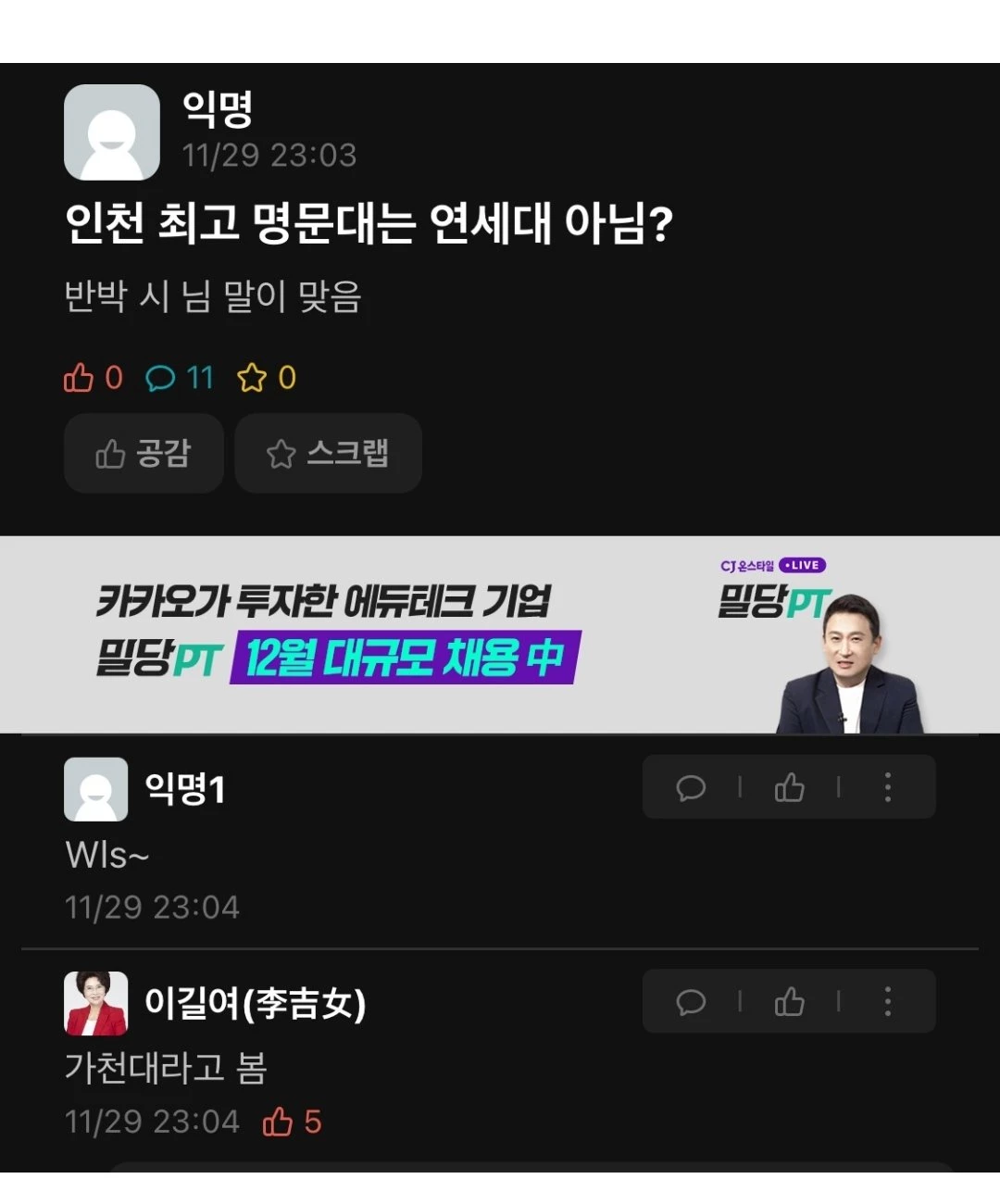
Task: Like 익명1's comment
Action: click(x=789, y=787)
